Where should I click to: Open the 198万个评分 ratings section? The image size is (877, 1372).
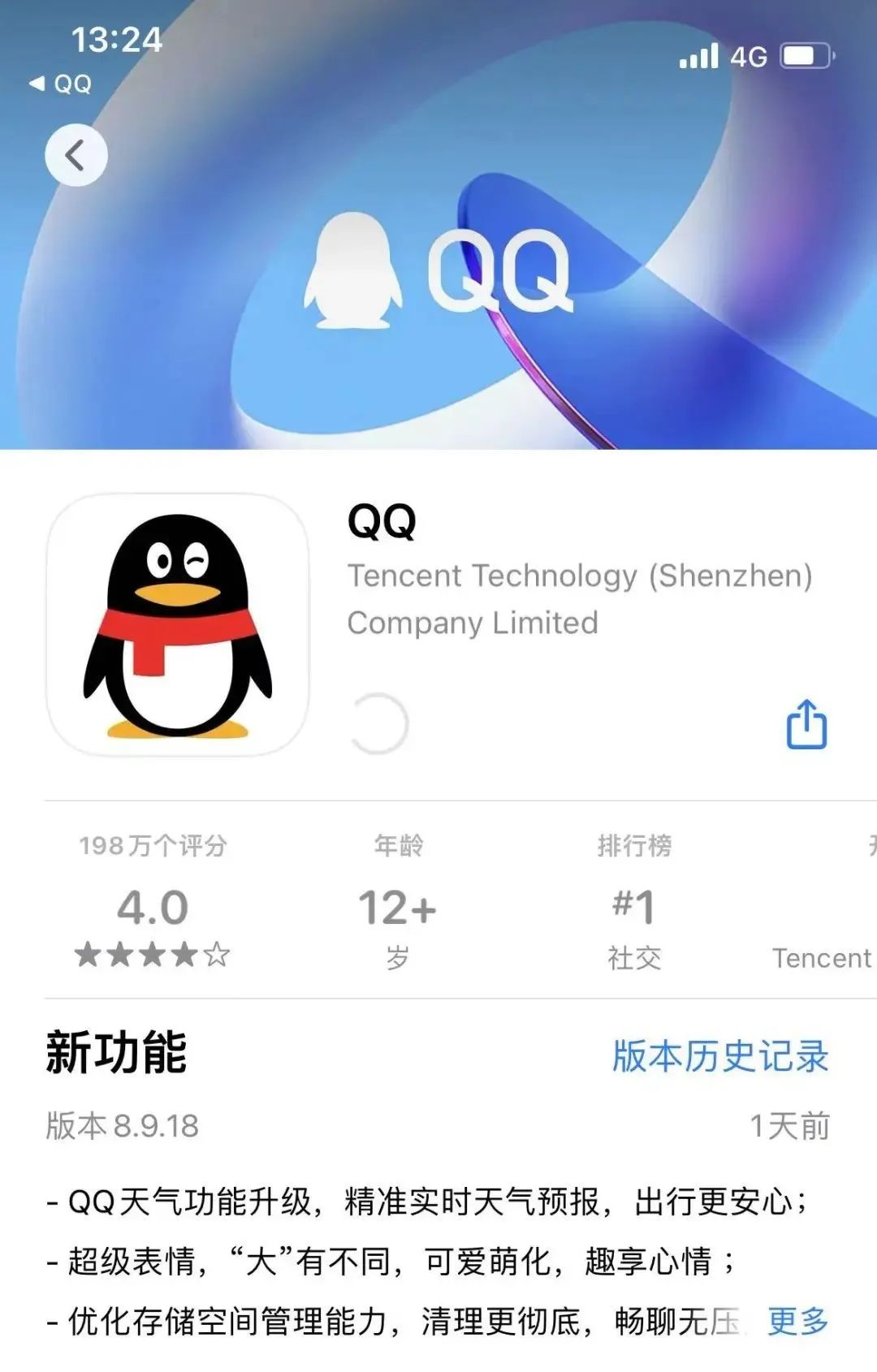coord(153,902)
